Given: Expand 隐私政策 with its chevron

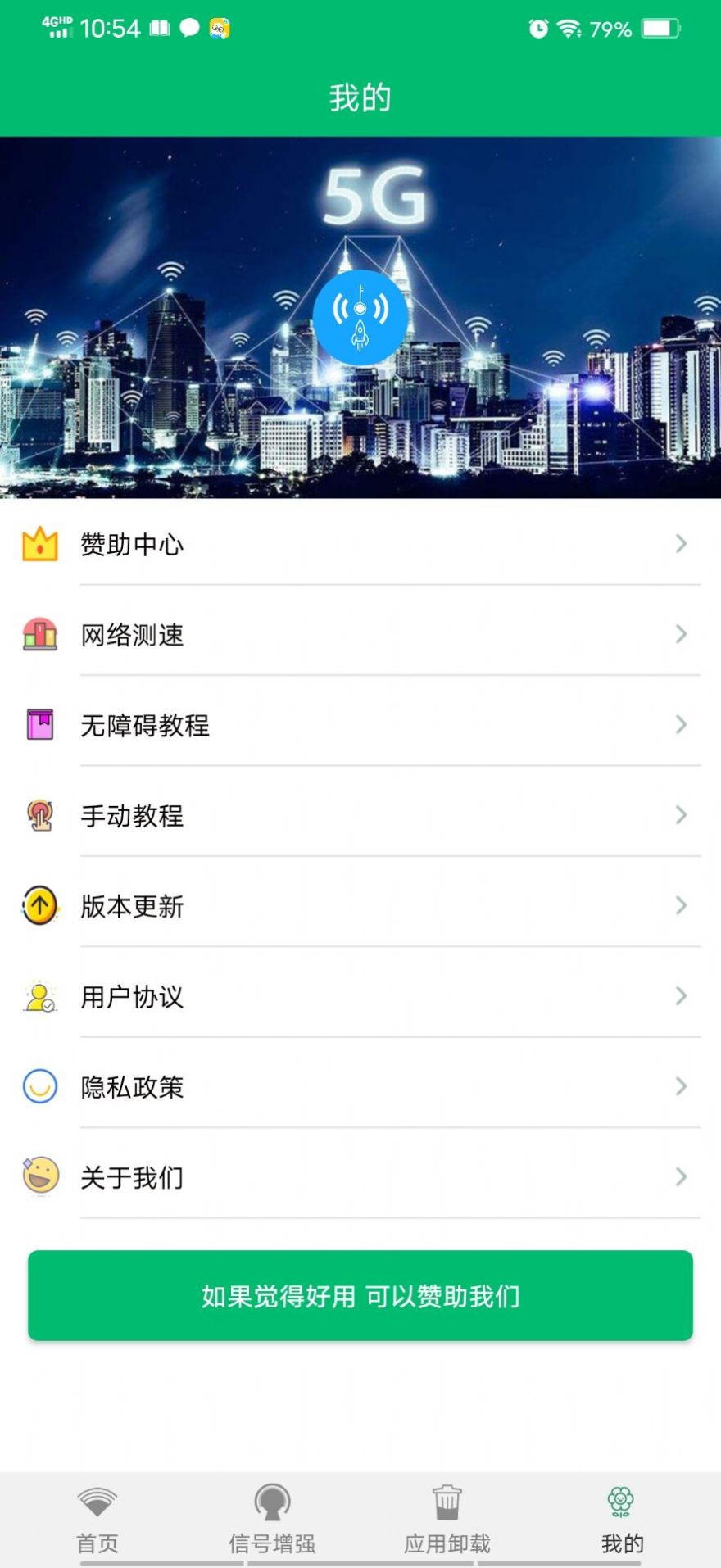Looking at the screenshot, I should click(x=681, y=1087).
